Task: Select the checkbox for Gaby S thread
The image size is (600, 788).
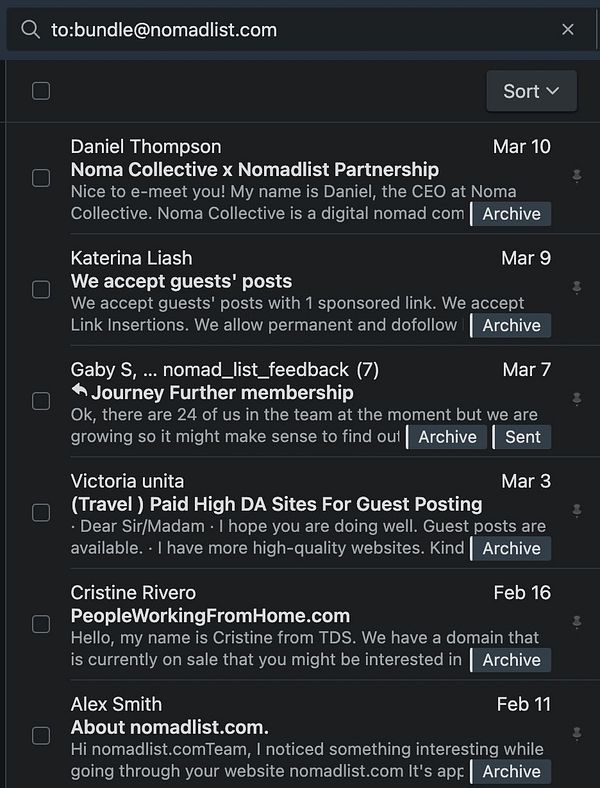Action: point(41,401)
